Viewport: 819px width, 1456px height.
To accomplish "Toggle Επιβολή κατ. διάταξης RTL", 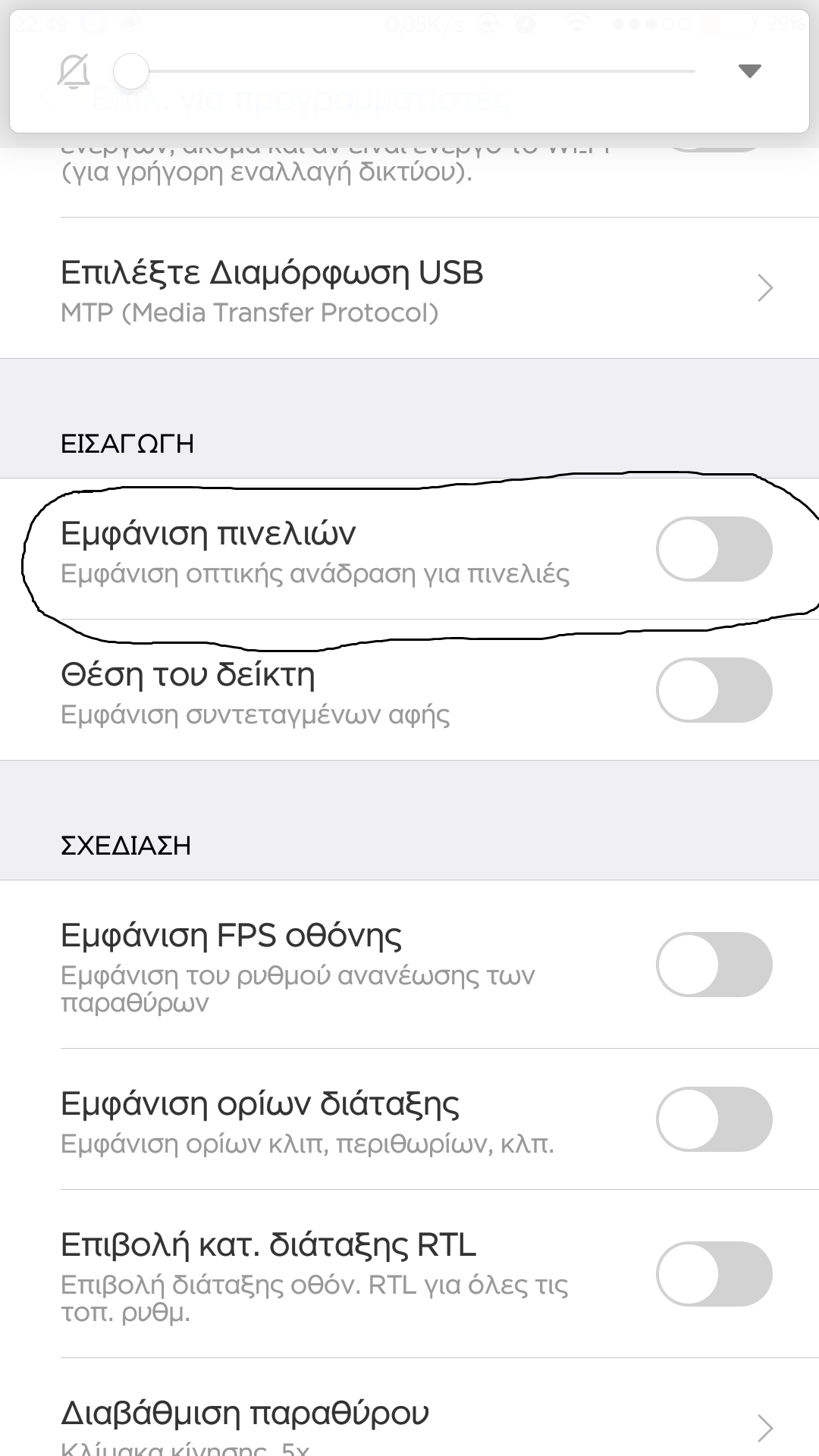I will [714, 1274].
